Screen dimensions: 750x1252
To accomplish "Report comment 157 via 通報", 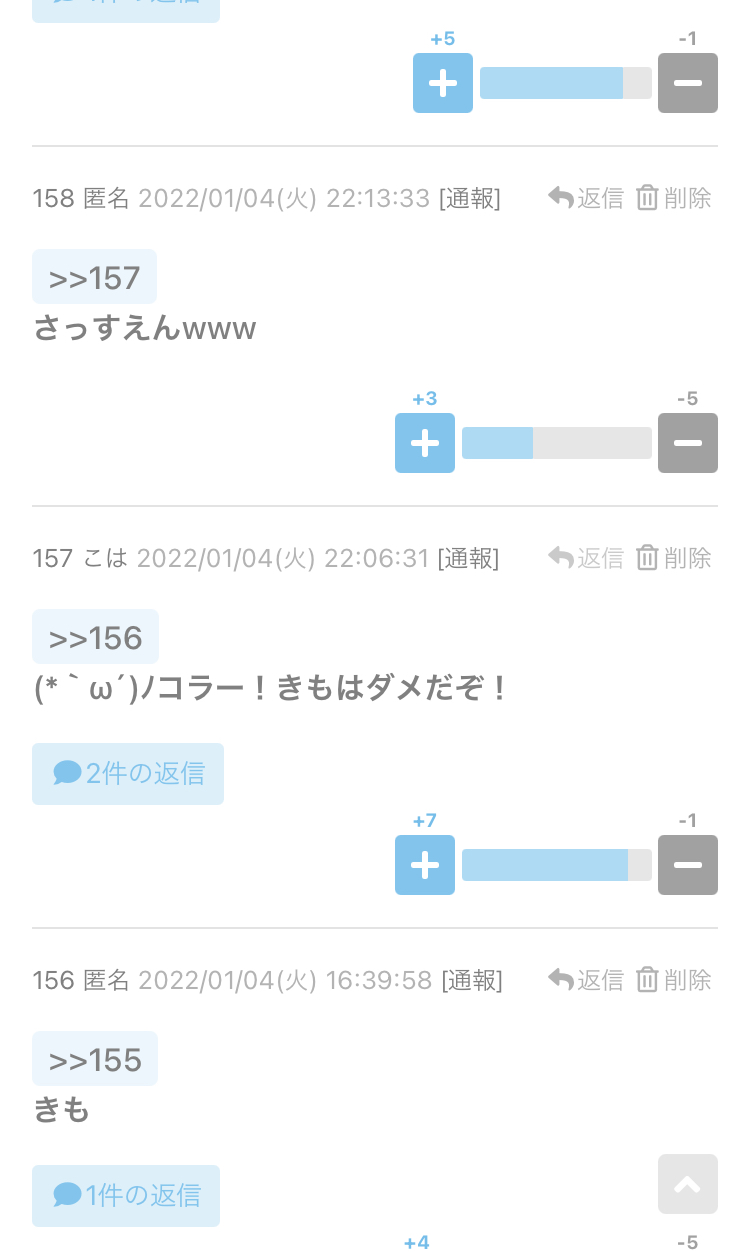I will coord(468,558).
